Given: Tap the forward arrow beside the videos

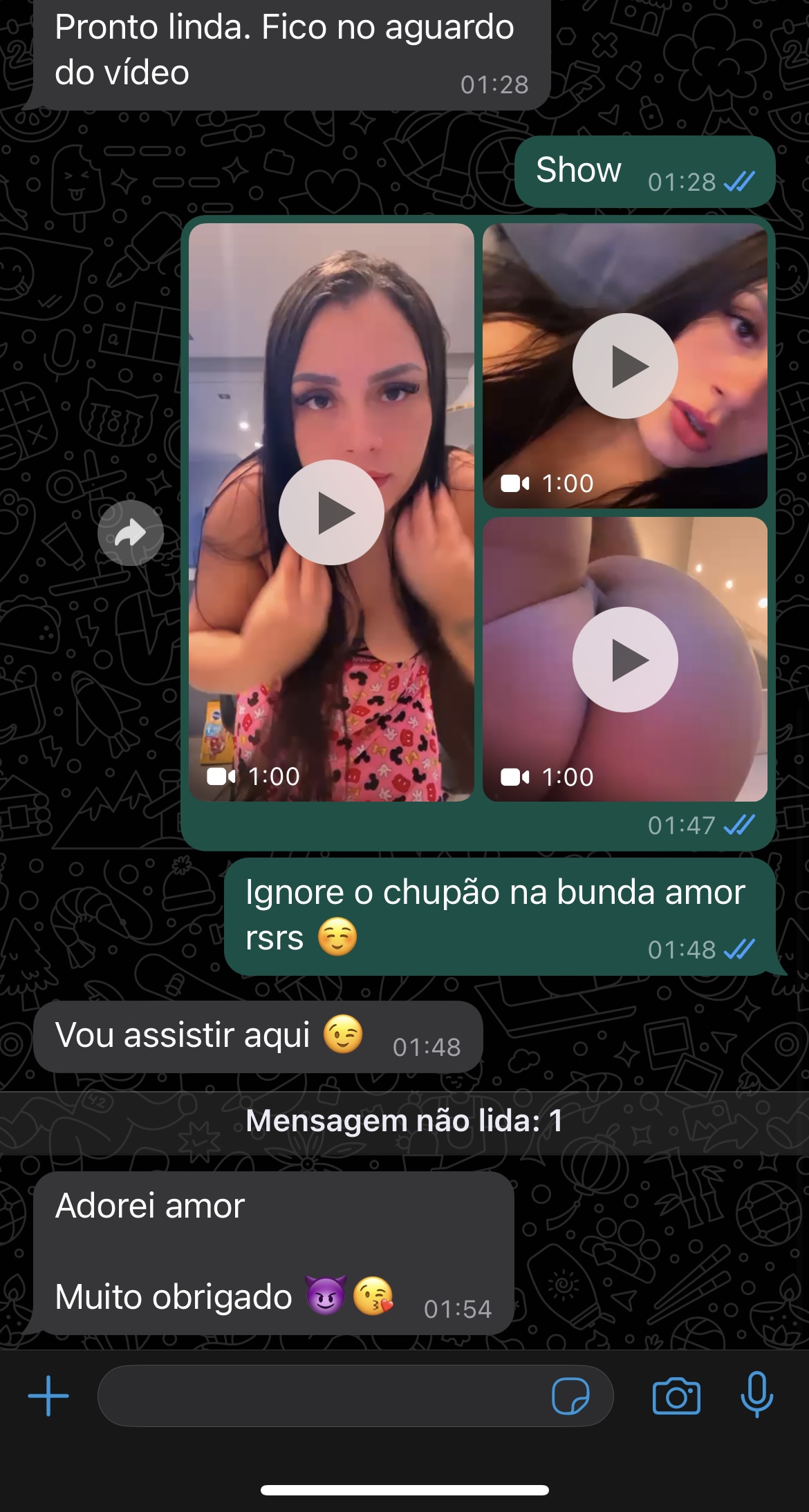Looking at the screenshot, I should point(131,533).
